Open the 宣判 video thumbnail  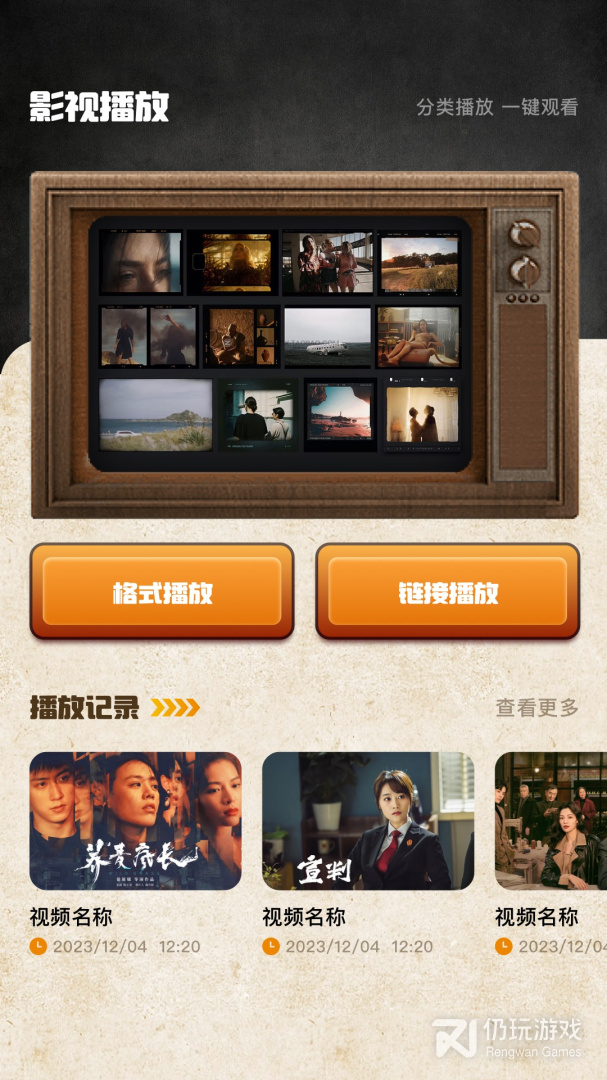coord(368,821)
